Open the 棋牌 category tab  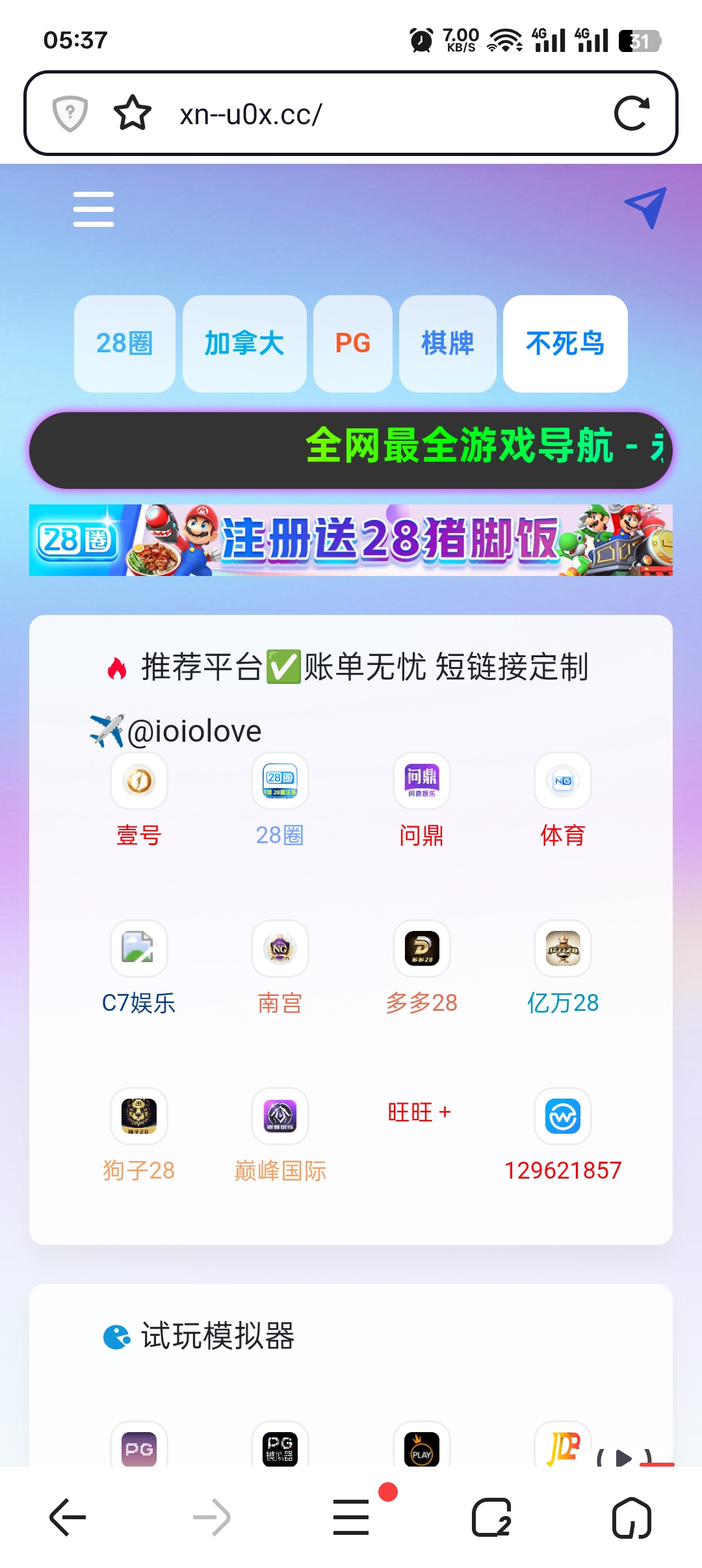coord(447,343)
